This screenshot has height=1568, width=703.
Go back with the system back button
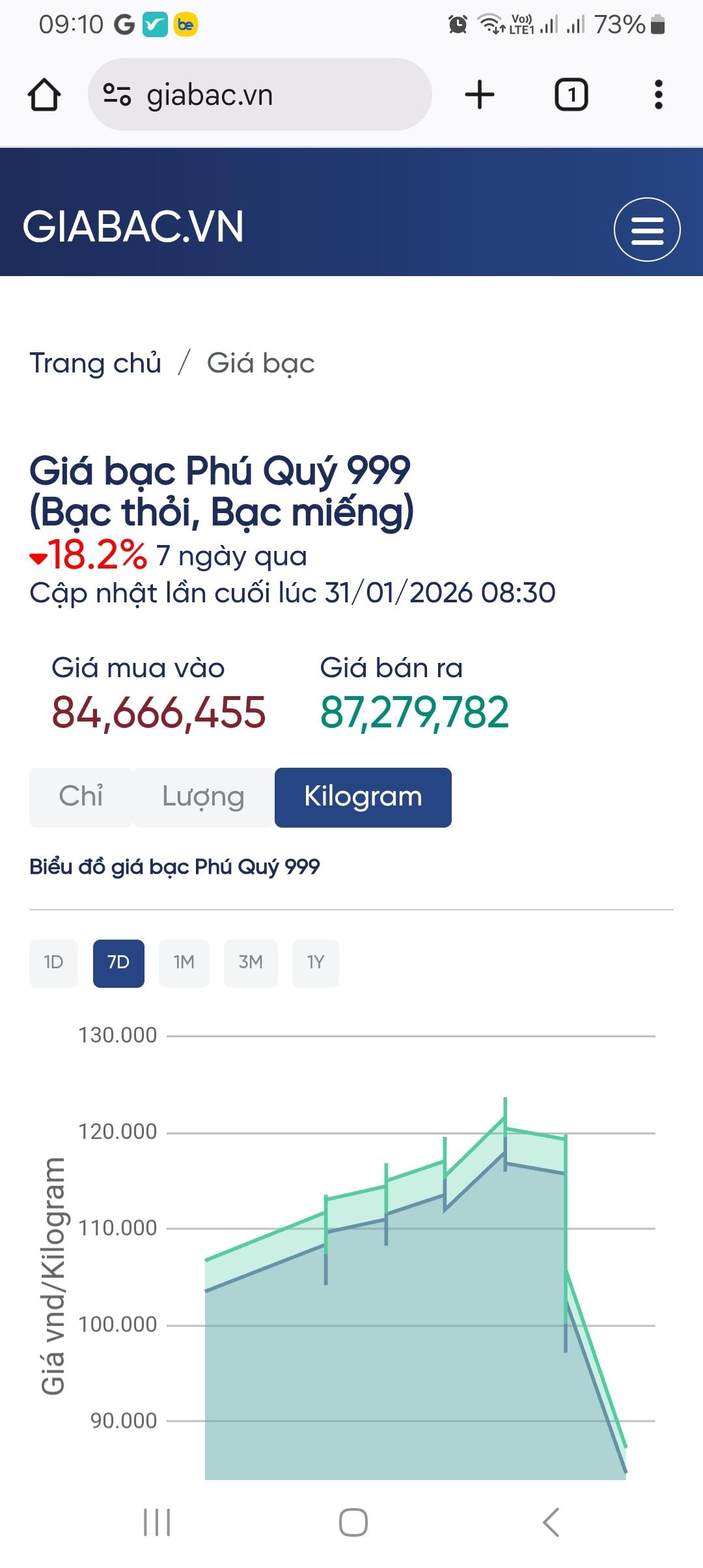551,1522
